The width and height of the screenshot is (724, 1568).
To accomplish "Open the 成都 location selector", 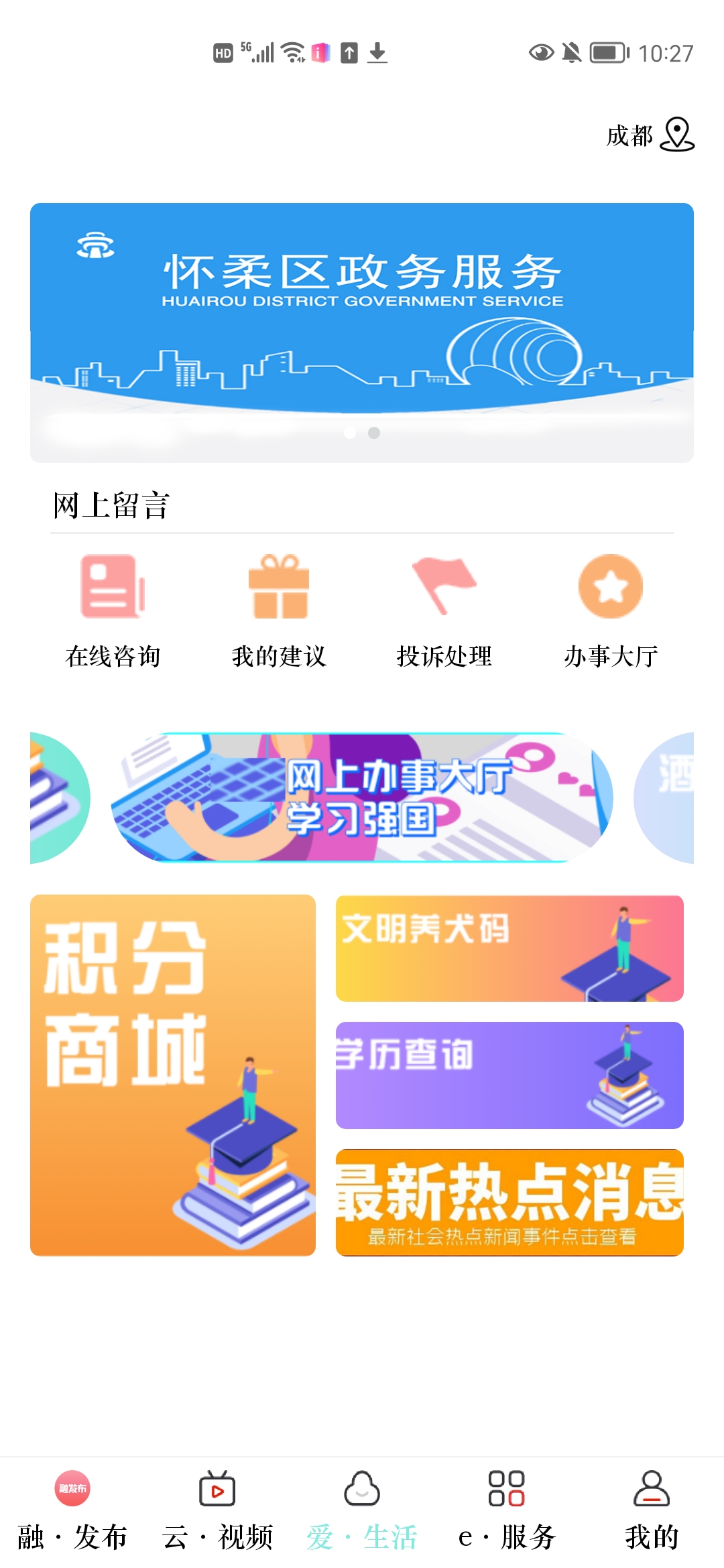I will click(649, 135).
